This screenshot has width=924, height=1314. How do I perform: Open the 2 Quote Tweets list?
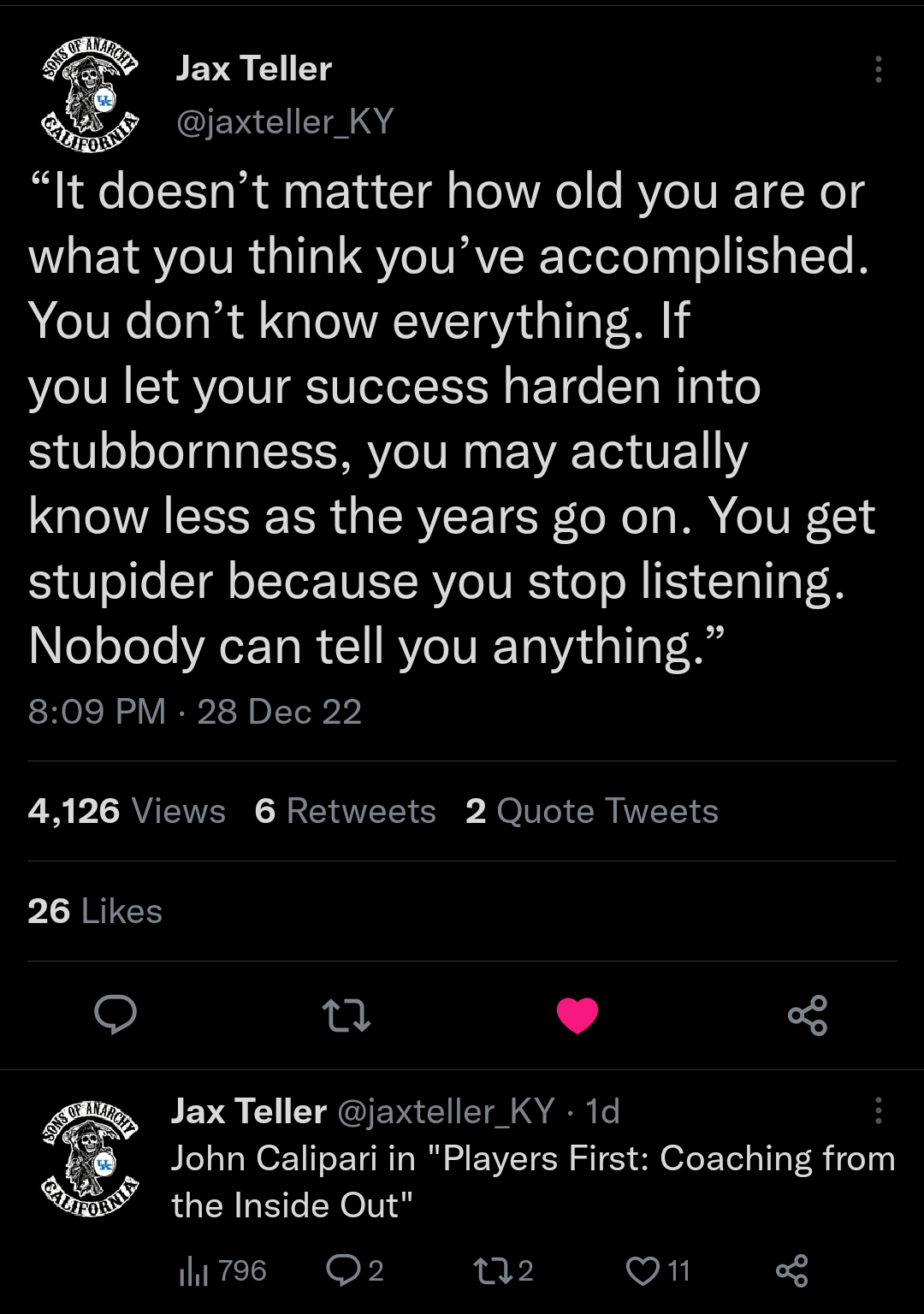pyautogui.click(x=592, y=811)
